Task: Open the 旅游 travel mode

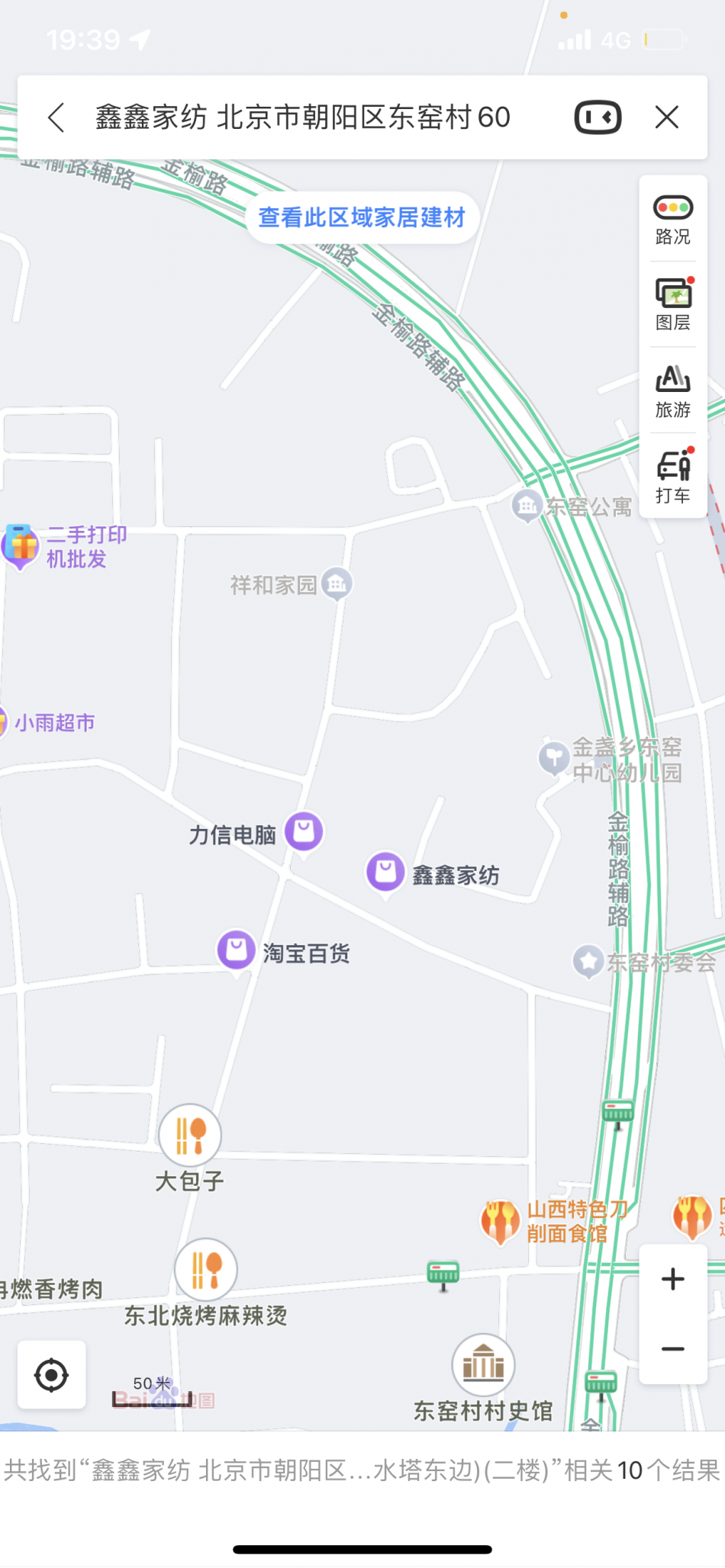Action: pyautogui.click(x=672, y=391)
